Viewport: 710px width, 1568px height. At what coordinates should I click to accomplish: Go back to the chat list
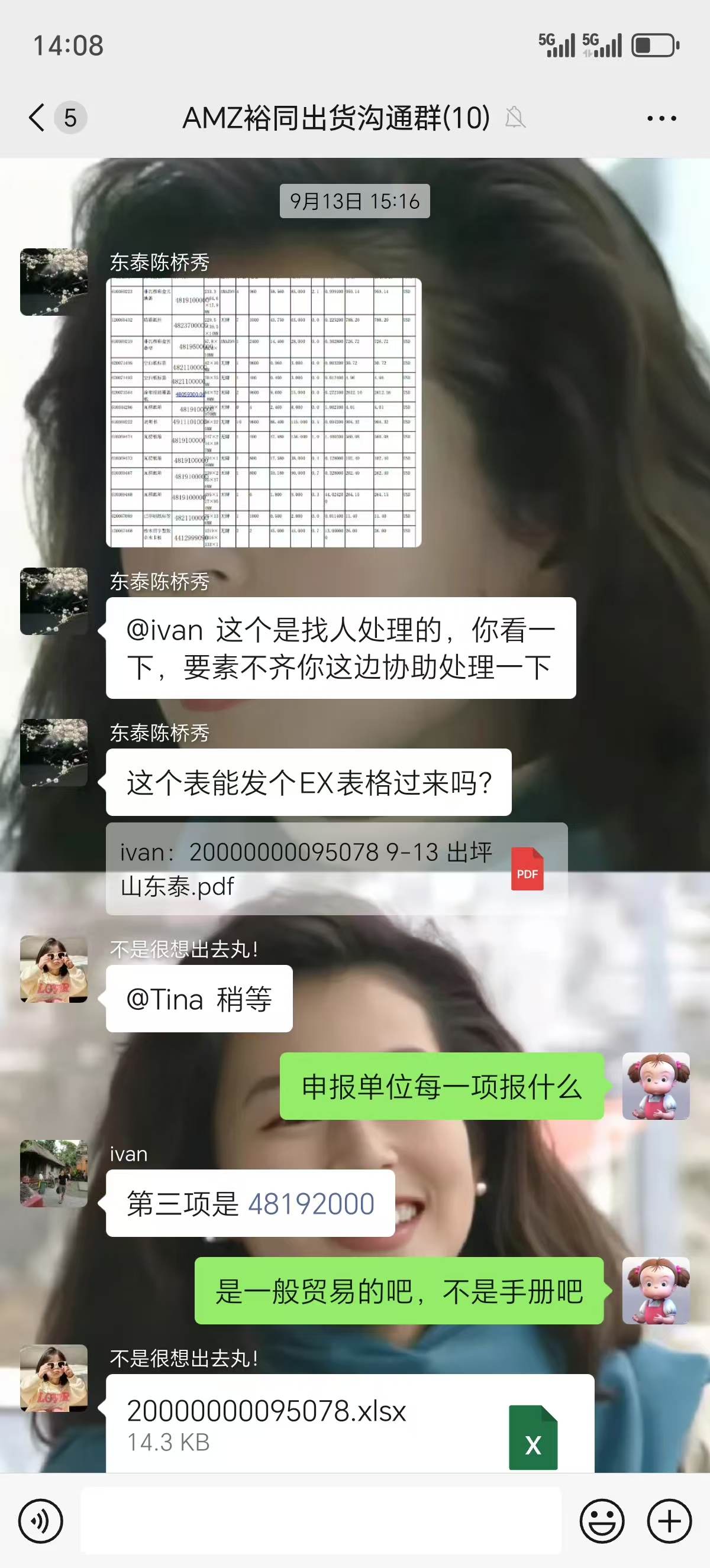pos(38,118)
